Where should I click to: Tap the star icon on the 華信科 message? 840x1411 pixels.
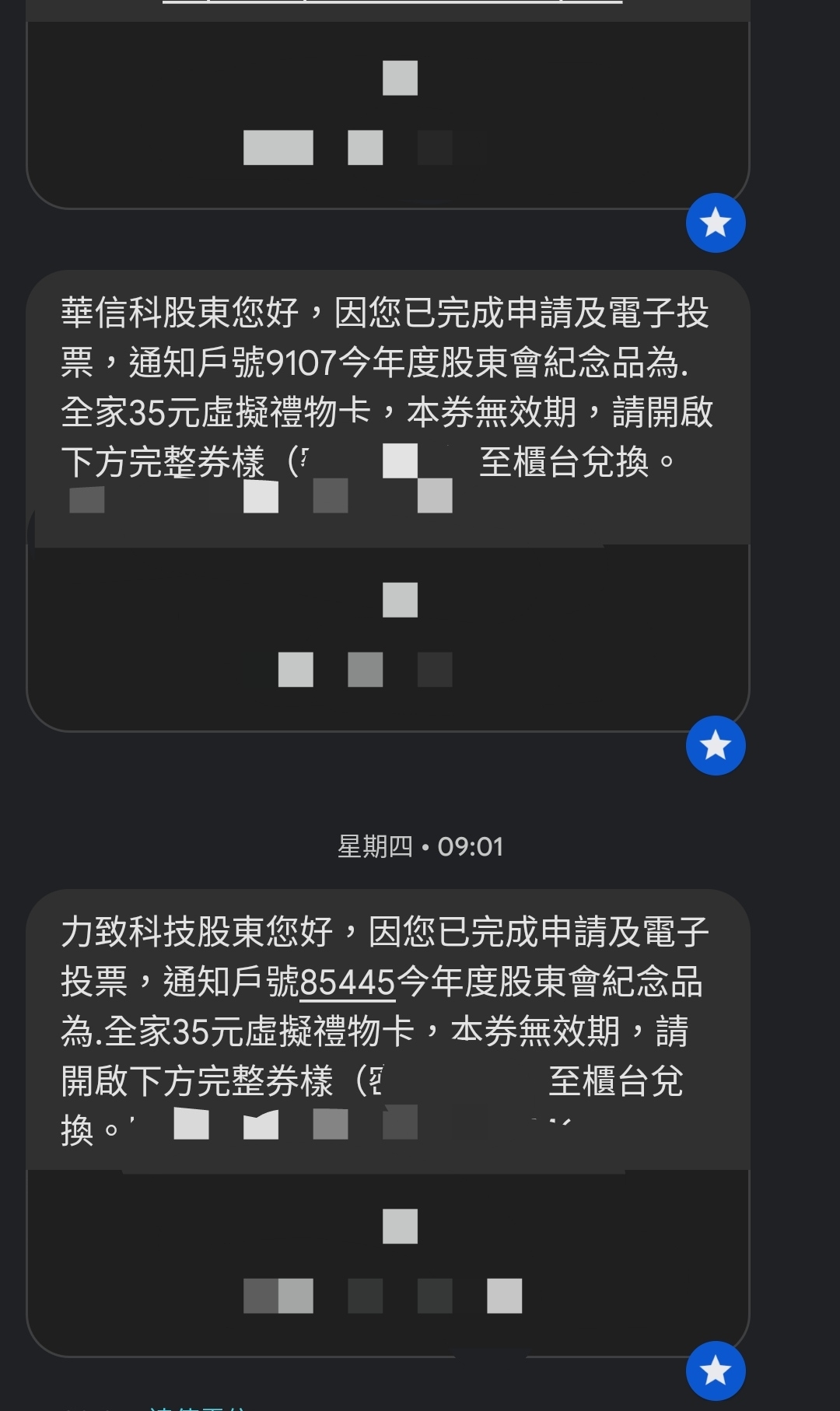tap(715, 745)
